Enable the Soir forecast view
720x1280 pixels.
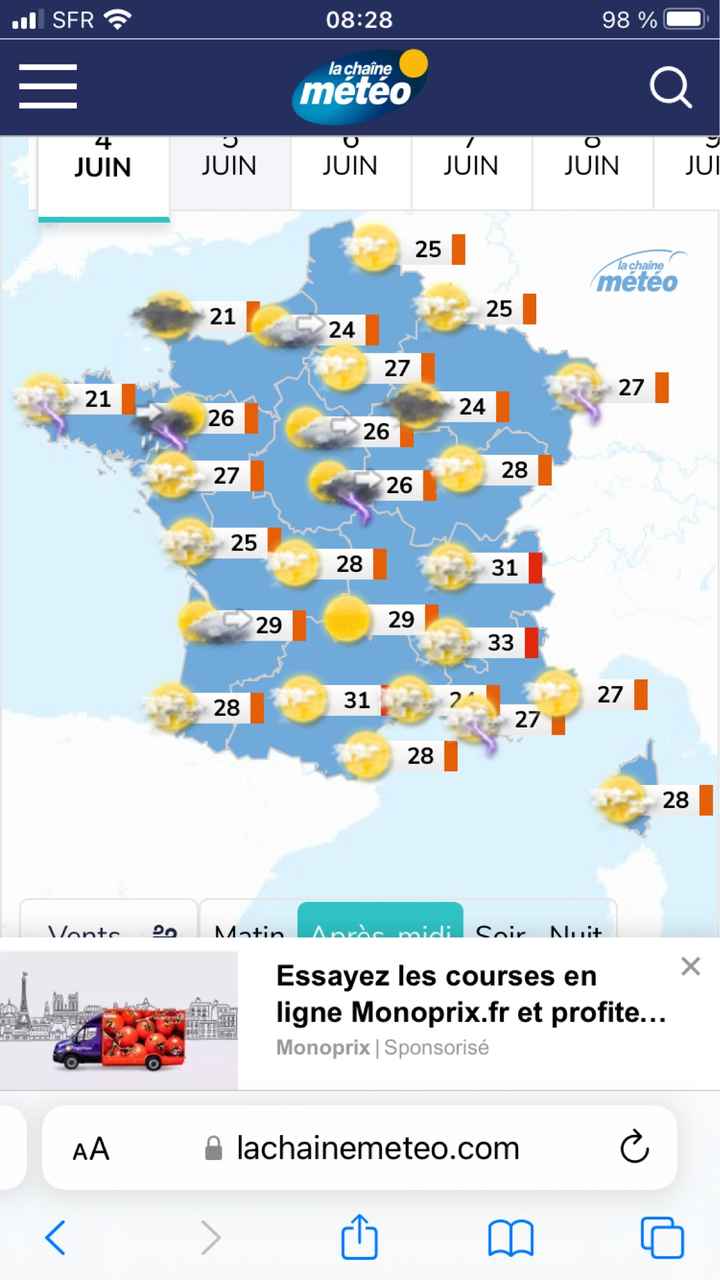pyautogui.click(x=501, y=933)
